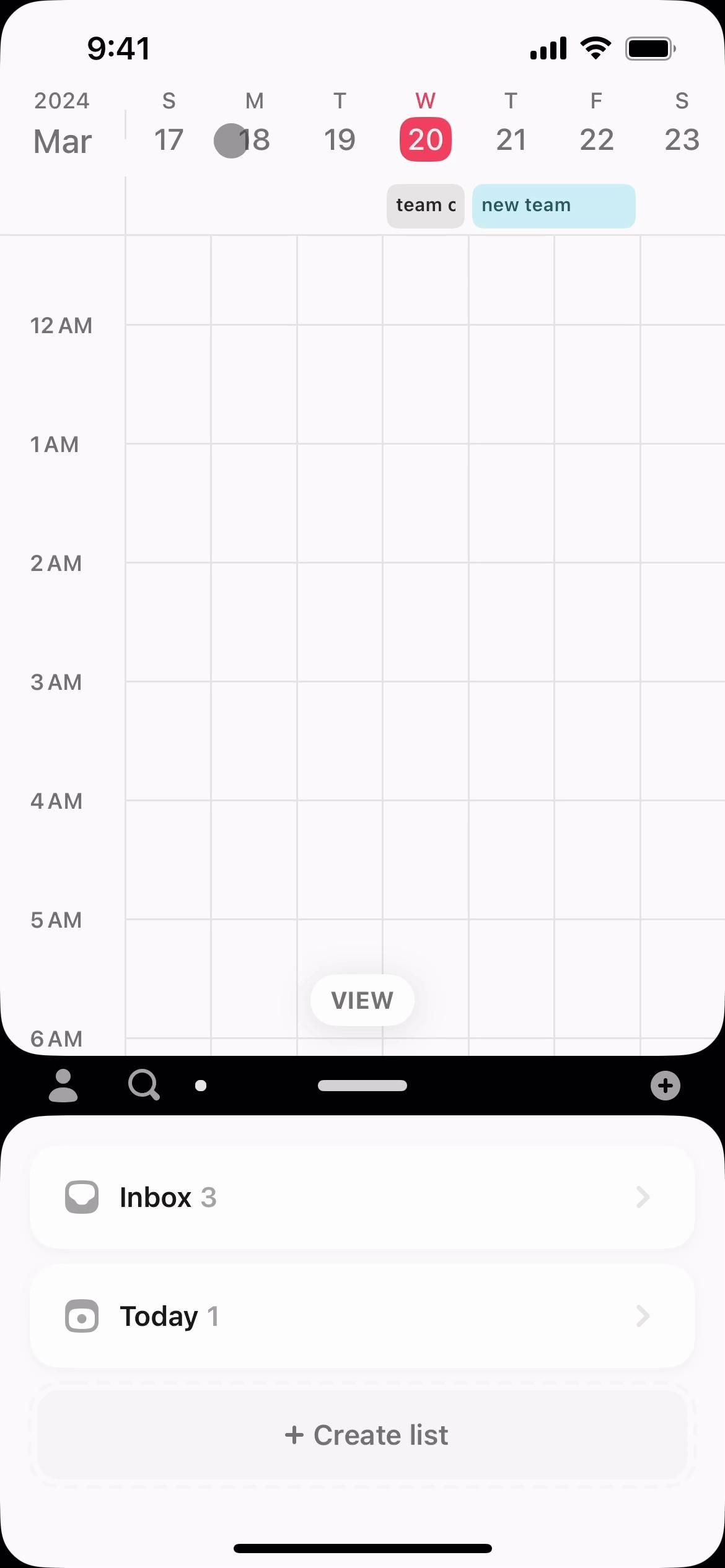The image size is (725, 1568).
Task: Open the profile icon
Action: point(63,1086)
